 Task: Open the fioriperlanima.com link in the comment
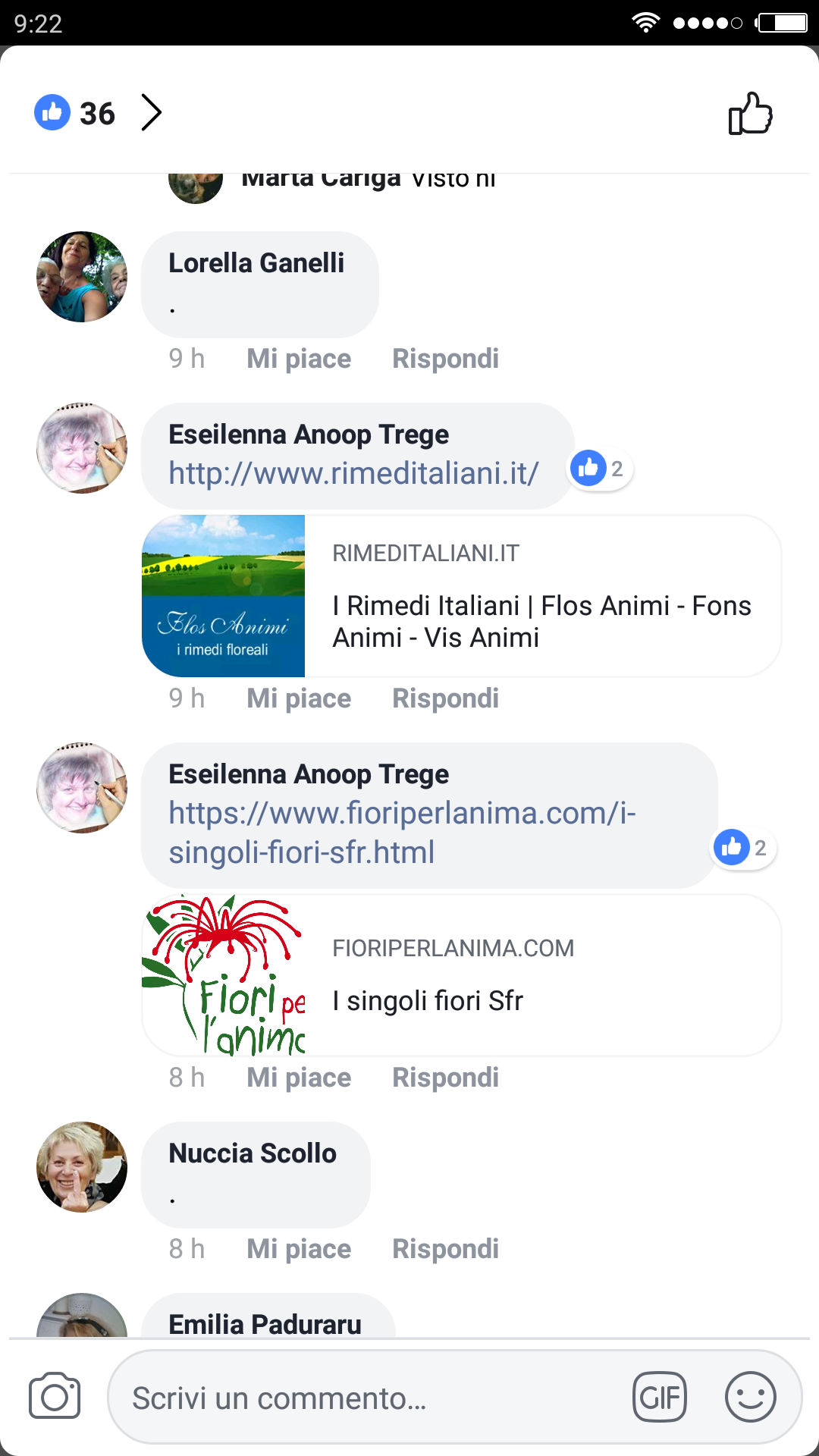[x=402, y=833]
